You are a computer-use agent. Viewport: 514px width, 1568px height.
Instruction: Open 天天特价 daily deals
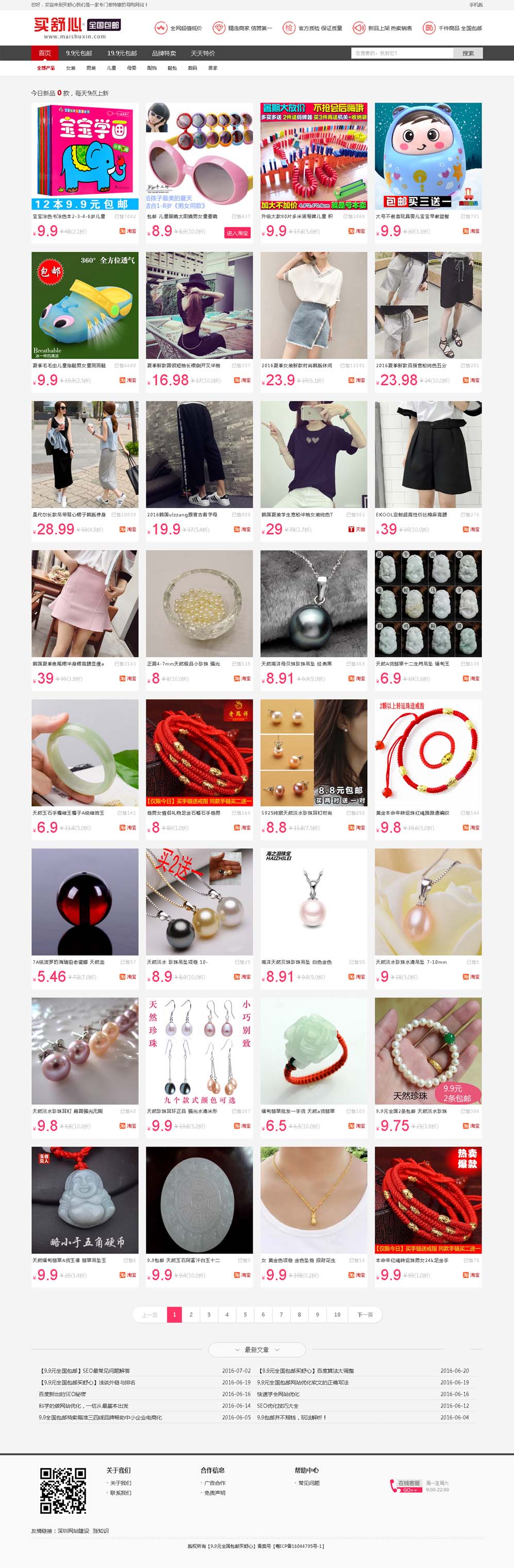[x=203, y=53]
